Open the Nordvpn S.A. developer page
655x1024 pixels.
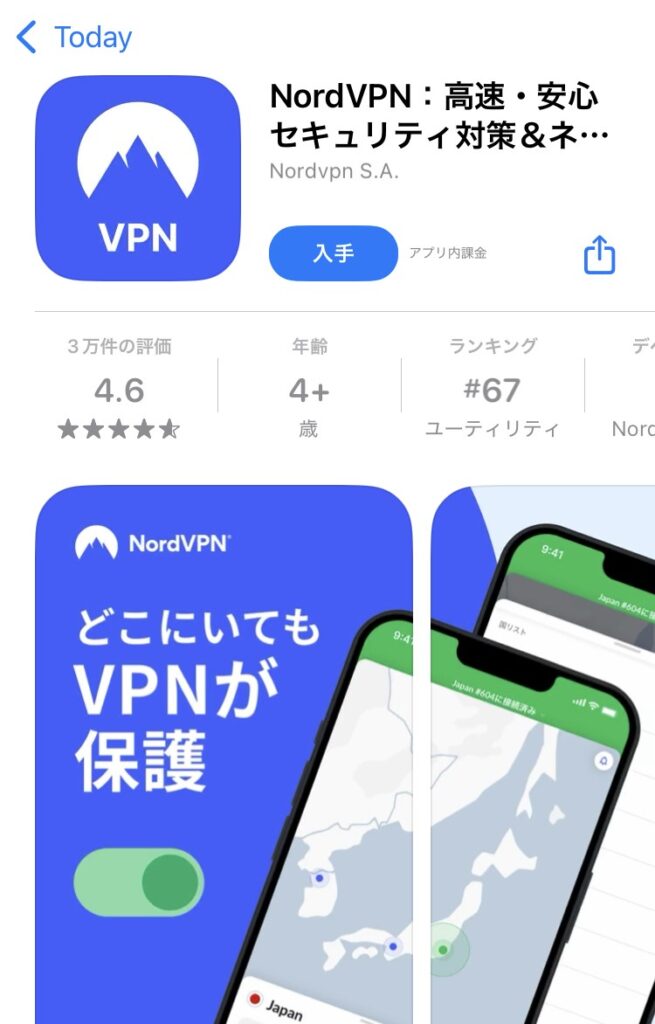pyautogui.click(x=334, y=171)
